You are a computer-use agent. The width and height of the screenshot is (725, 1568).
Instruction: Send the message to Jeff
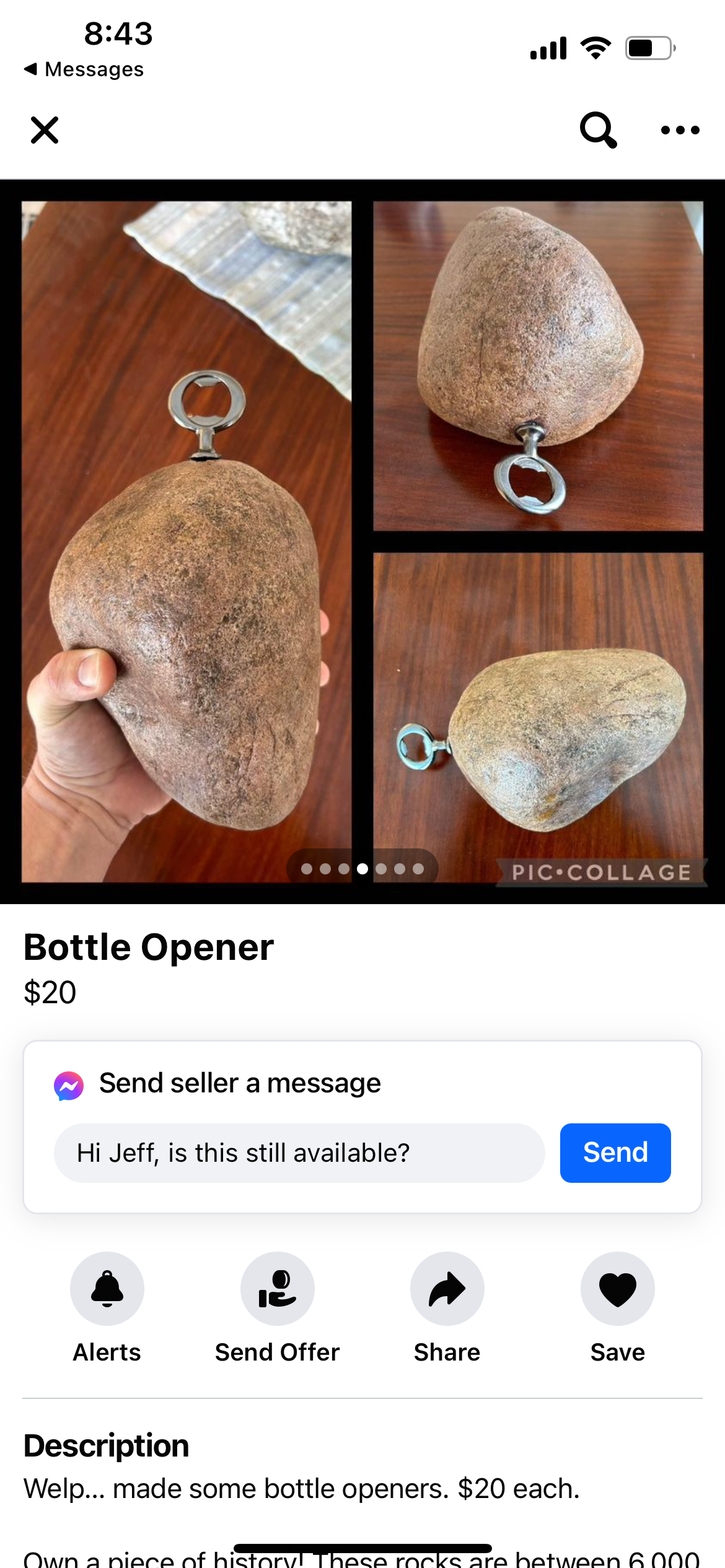pos(615,1153)
